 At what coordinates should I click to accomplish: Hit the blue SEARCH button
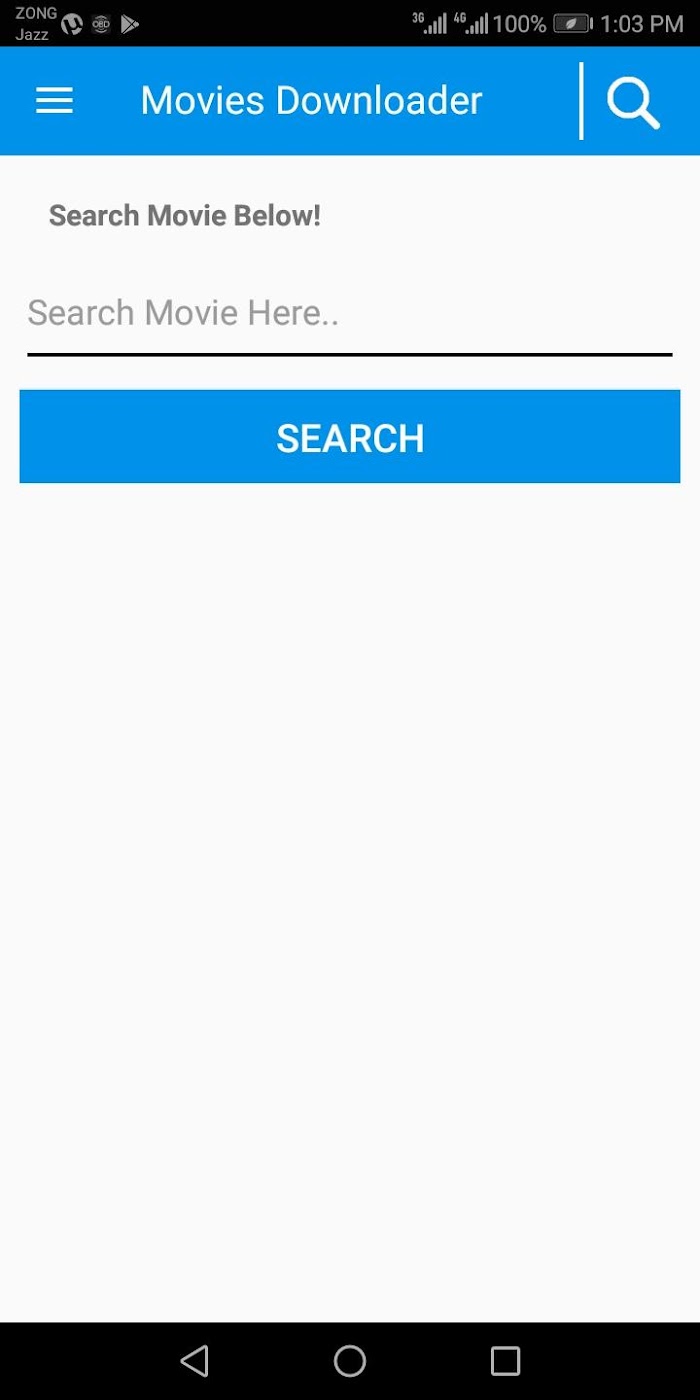click(350, 437)
